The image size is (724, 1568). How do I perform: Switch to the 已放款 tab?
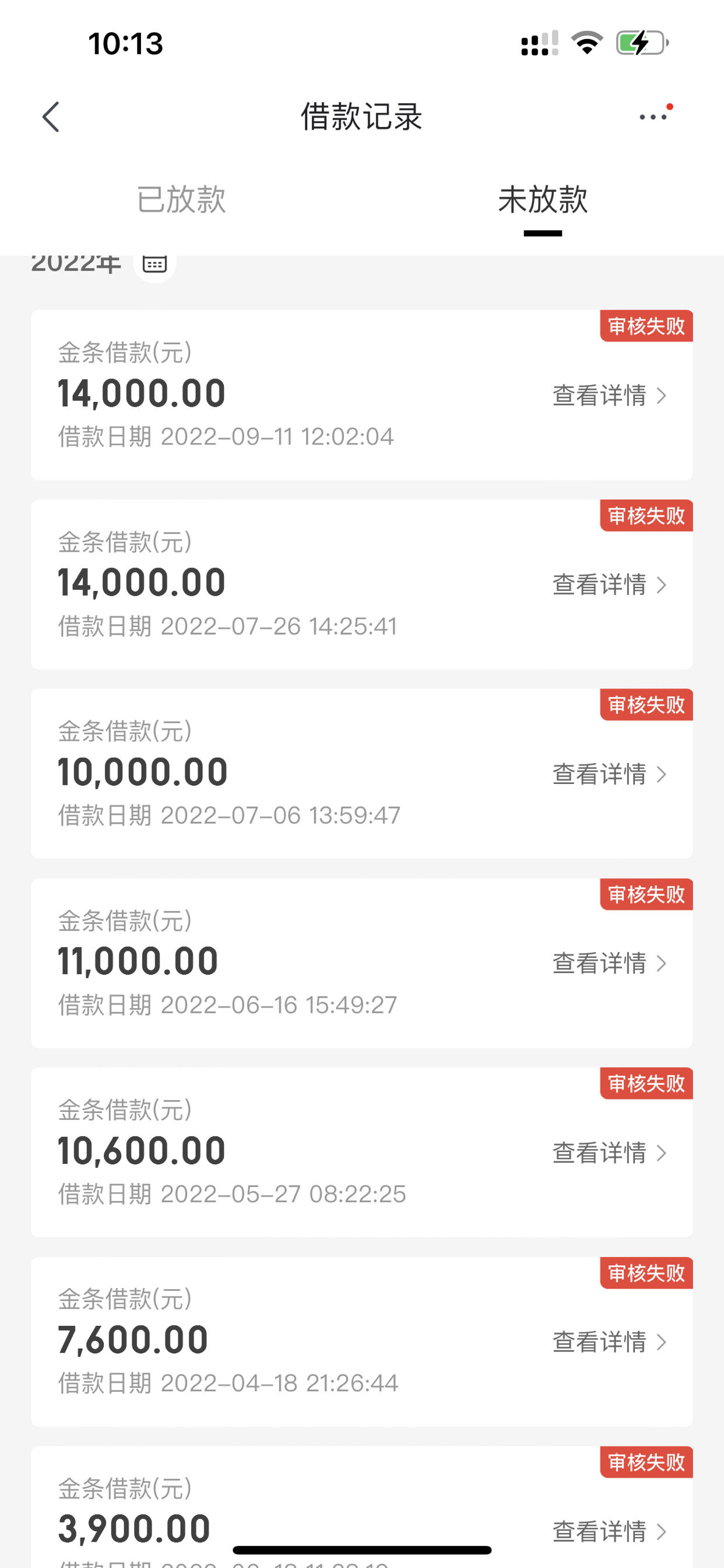(x=181, y=199)
